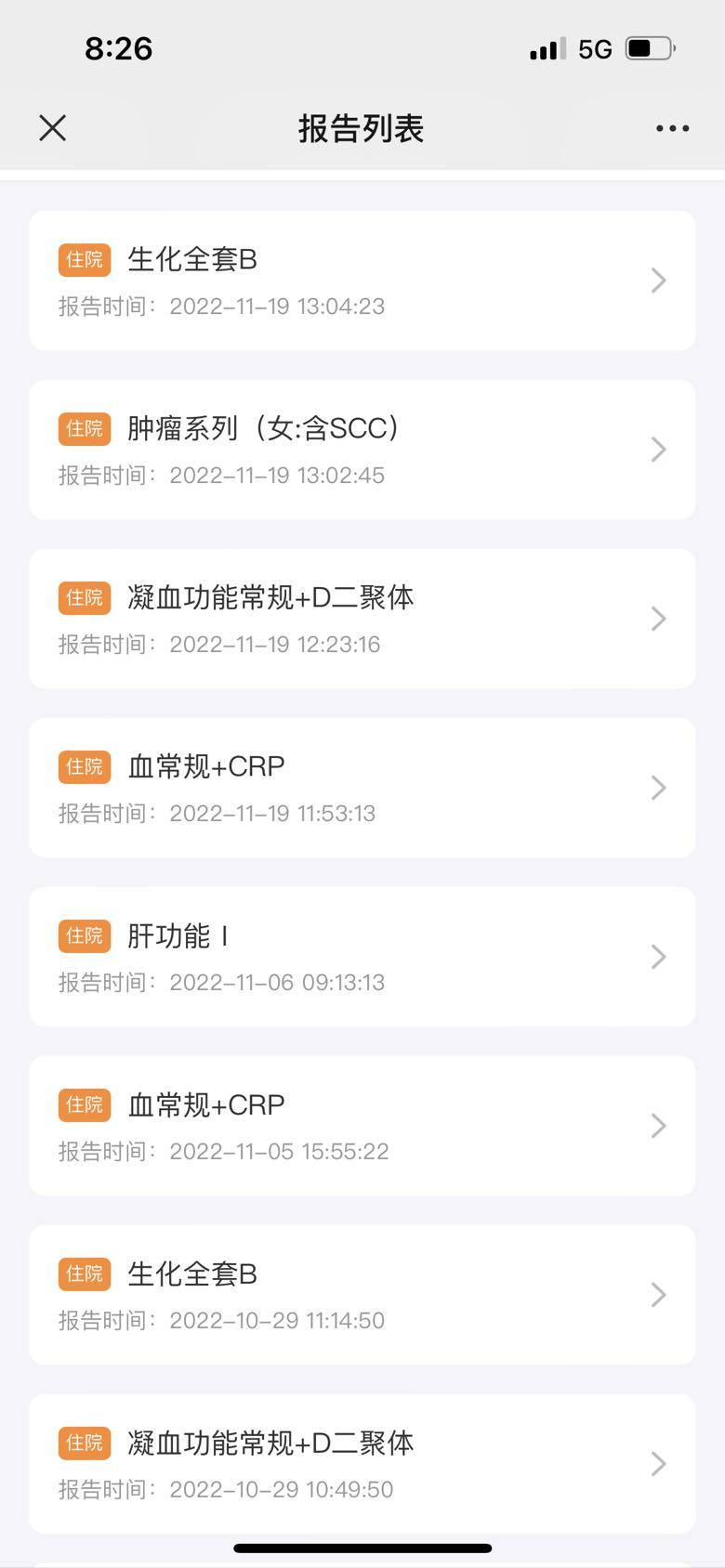Open 凝血功能常规+D二聚体 report from 2022-10-29
This screenshot has height=1568, width=725.
point(362,1464)
